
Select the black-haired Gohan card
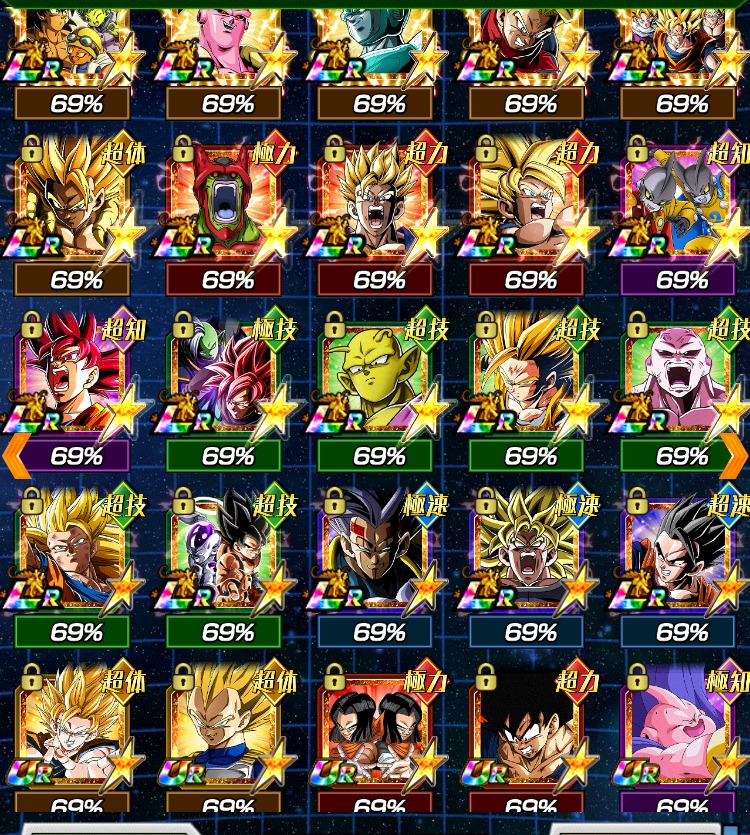pos(680,555)
